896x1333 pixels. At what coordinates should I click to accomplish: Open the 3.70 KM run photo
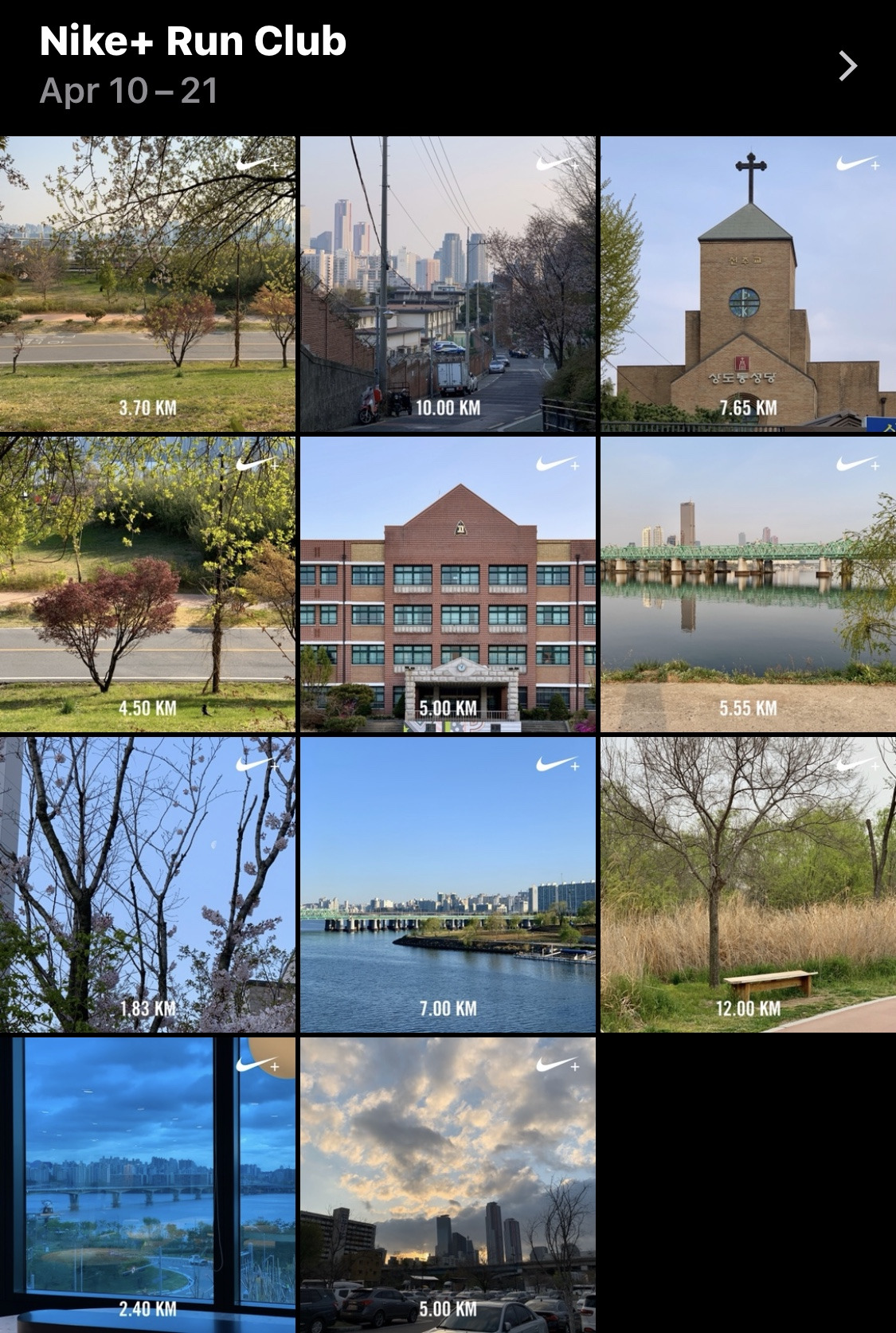(x=147, y=284)
